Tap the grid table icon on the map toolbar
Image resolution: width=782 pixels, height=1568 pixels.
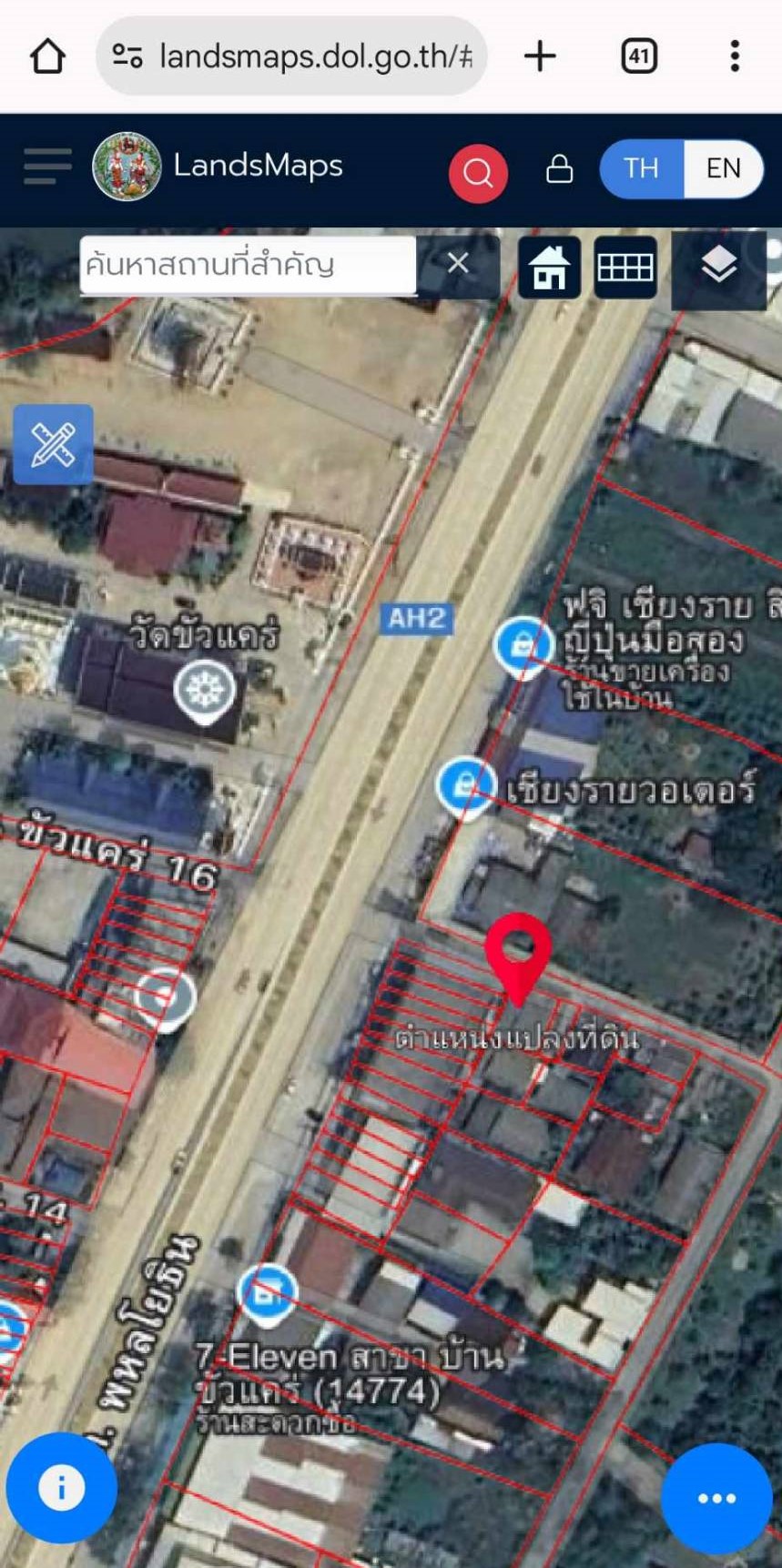pyautogui.click(x=625, y=268)
